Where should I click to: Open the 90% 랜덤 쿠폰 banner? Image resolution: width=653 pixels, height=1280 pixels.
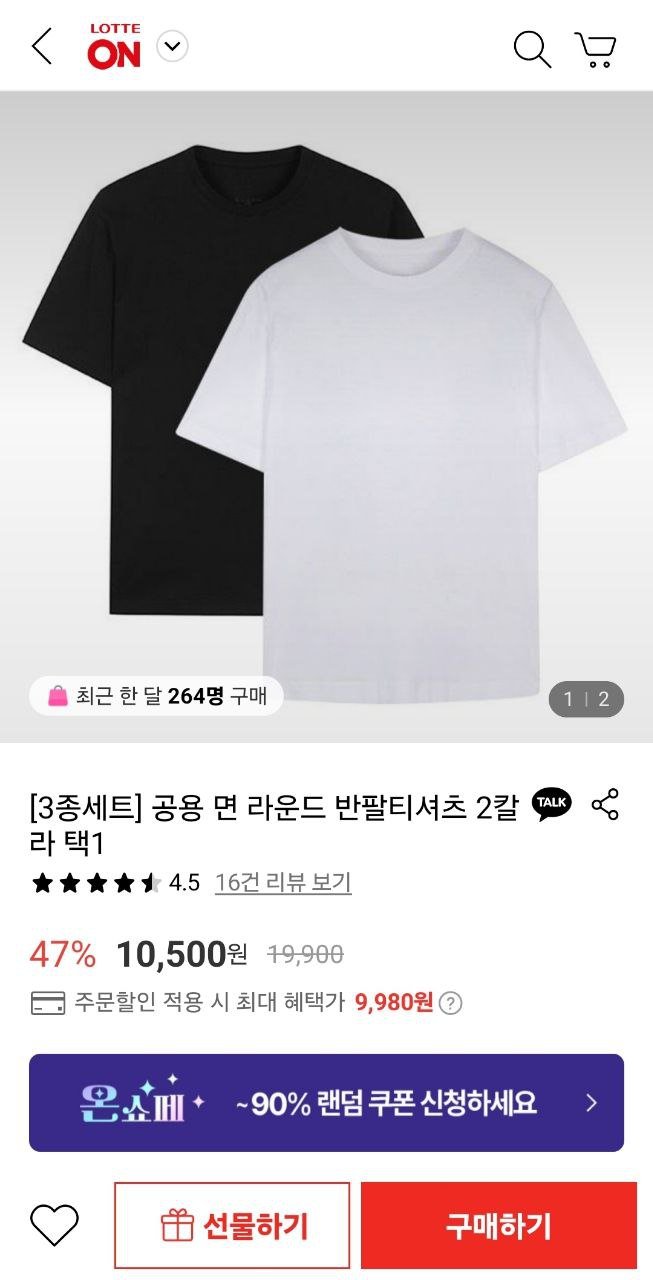pyautogui.click(x=326, y=1103)
